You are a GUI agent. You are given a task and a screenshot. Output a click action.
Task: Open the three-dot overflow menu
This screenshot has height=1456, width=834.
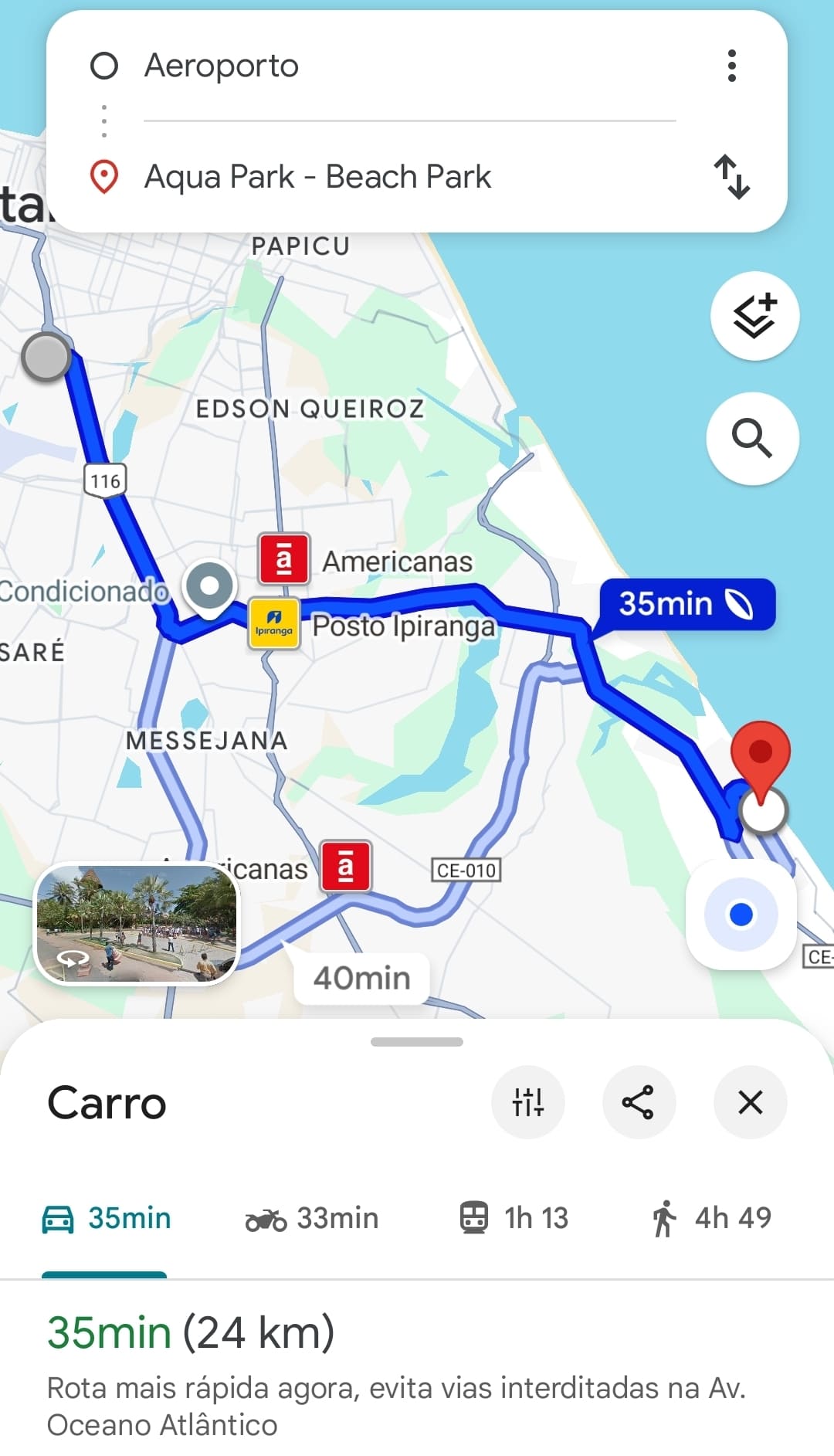pos(731,66)
